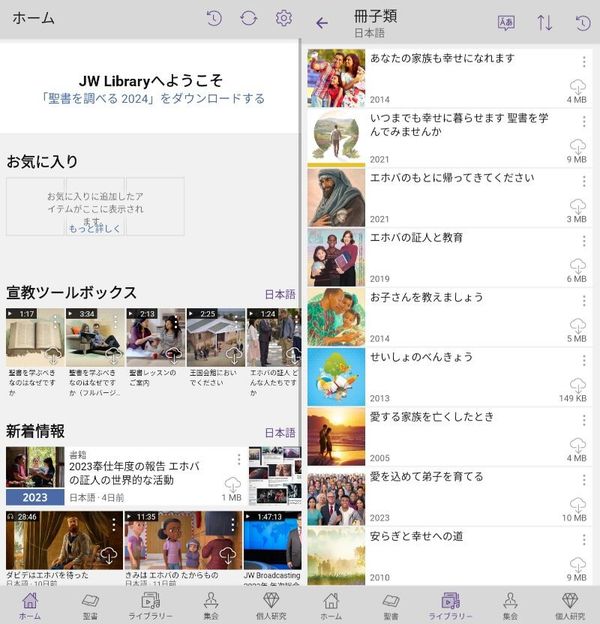The width and height of the screenshot is (600, 624).
Task: Go back from the 冊子類 list
Action: pos(321,23)
